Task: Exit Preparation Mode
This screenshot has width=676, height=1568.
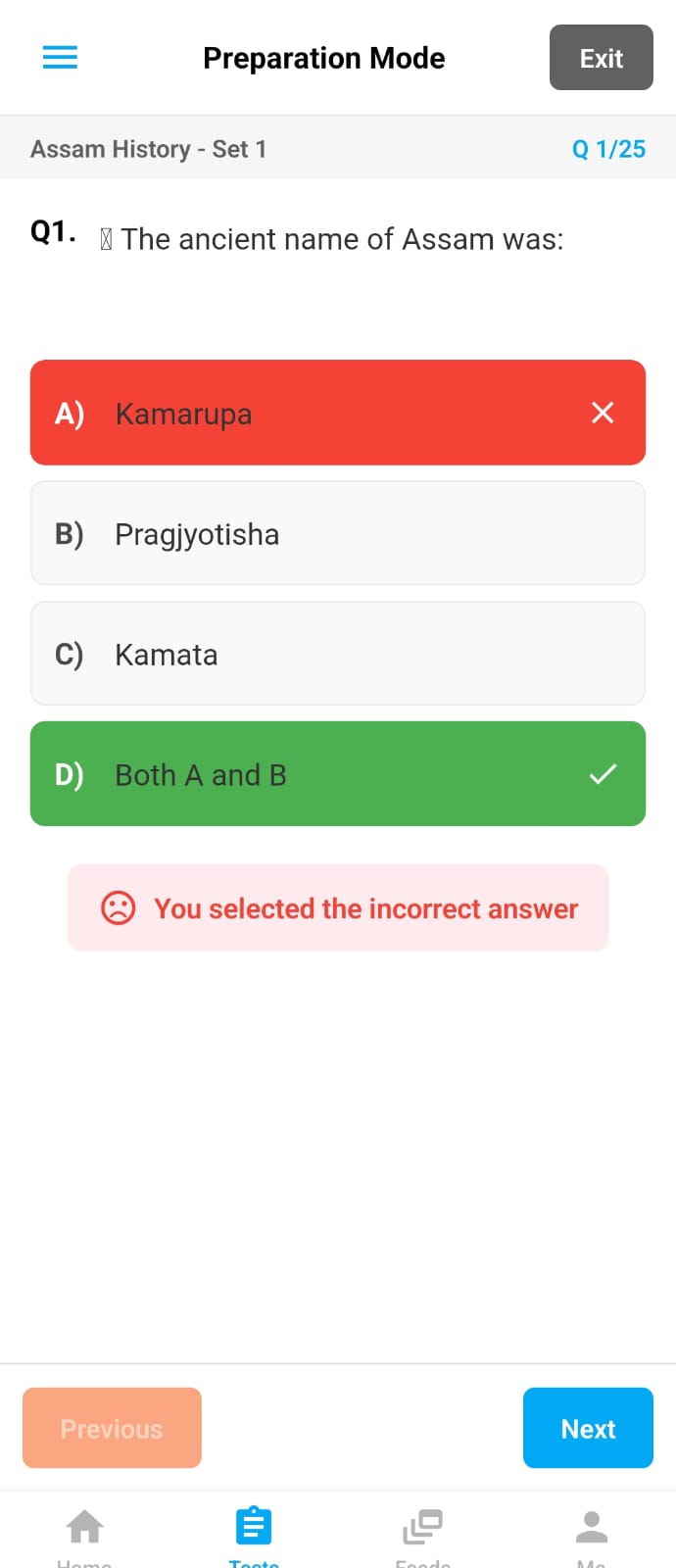Action: pyautogui.click(x=601, y=58)
